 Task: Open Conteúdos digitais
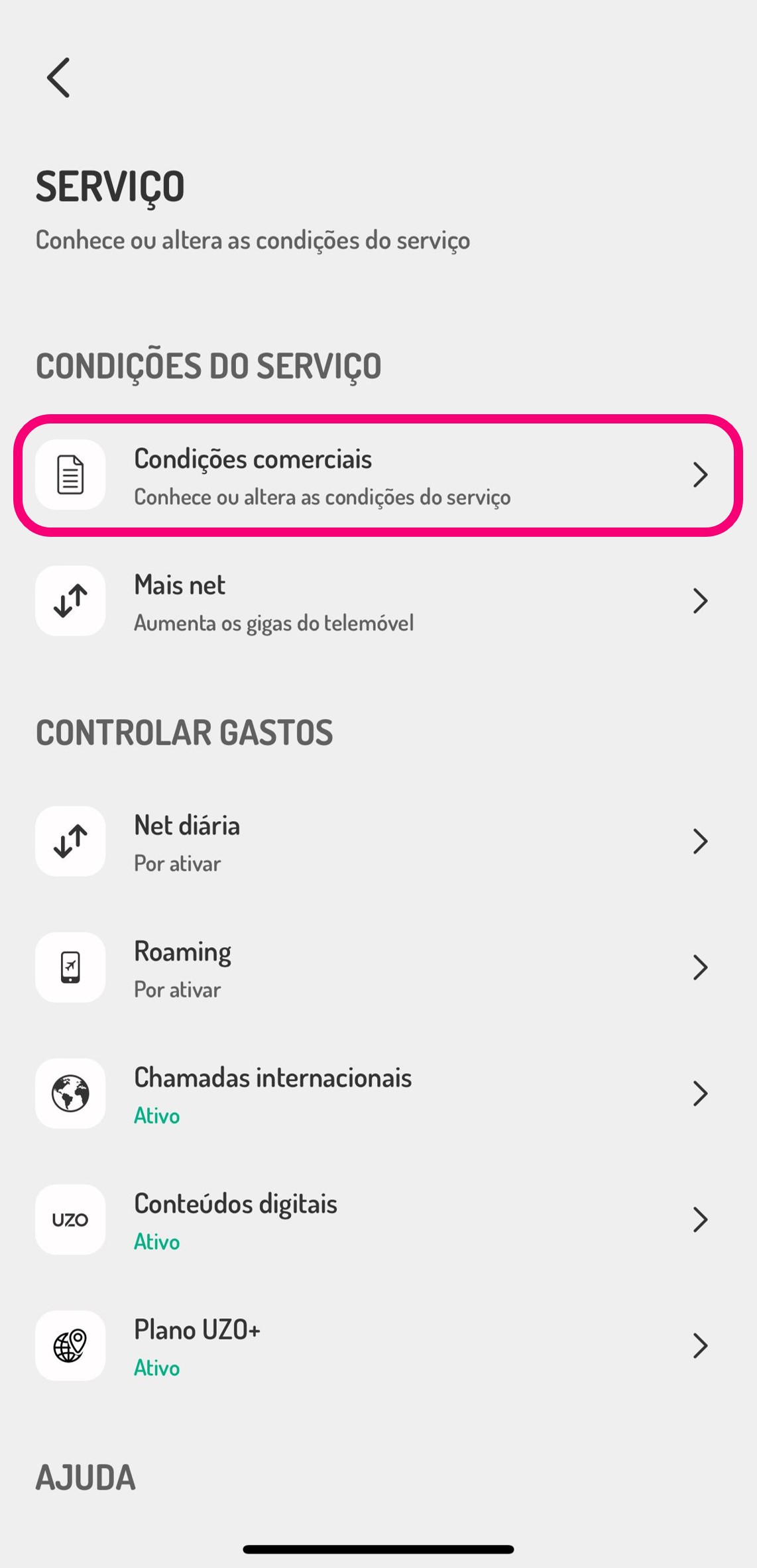coord(378,1219)
